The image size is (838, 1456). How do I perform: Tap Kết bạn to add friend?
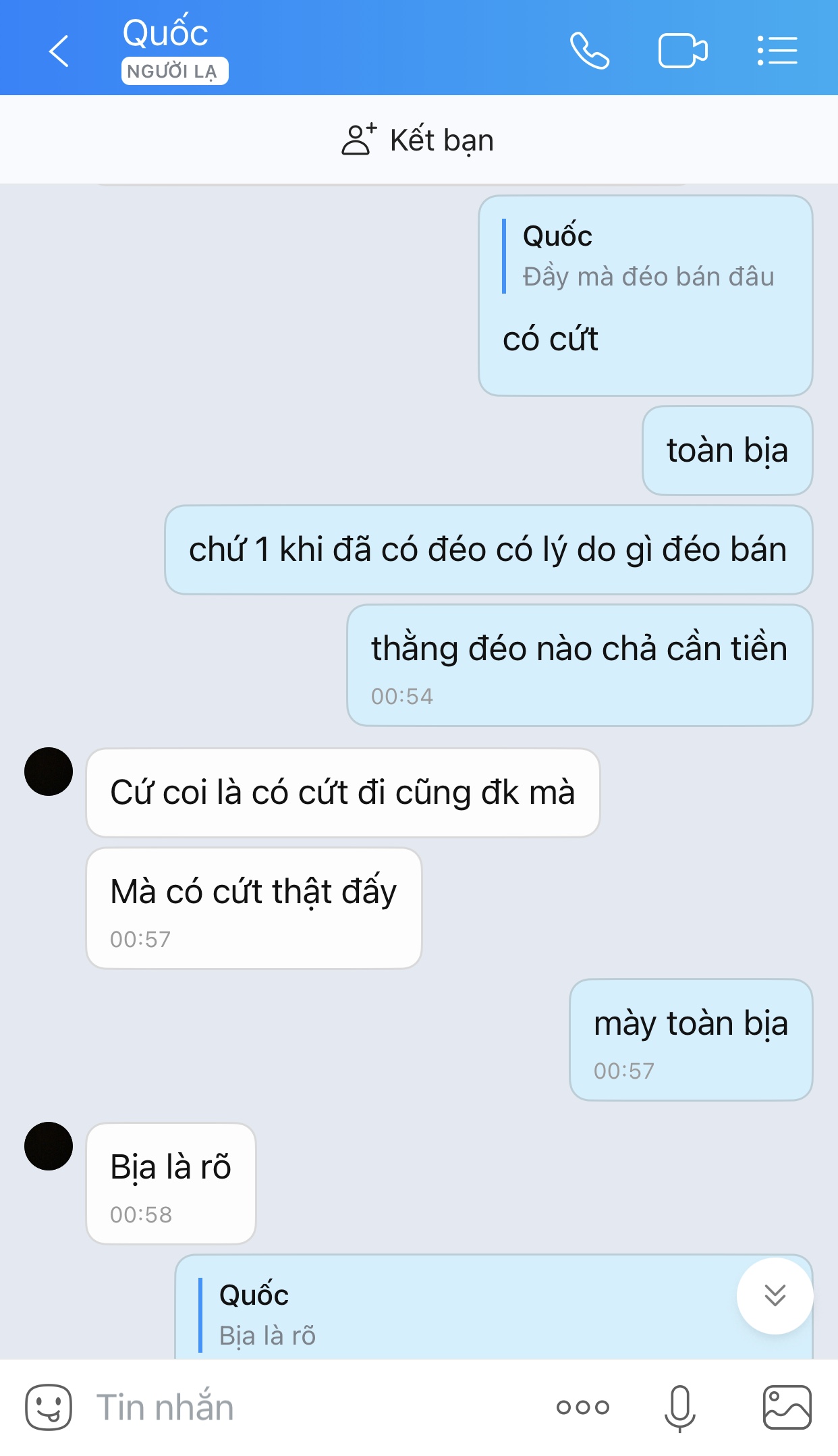point(418,140)
